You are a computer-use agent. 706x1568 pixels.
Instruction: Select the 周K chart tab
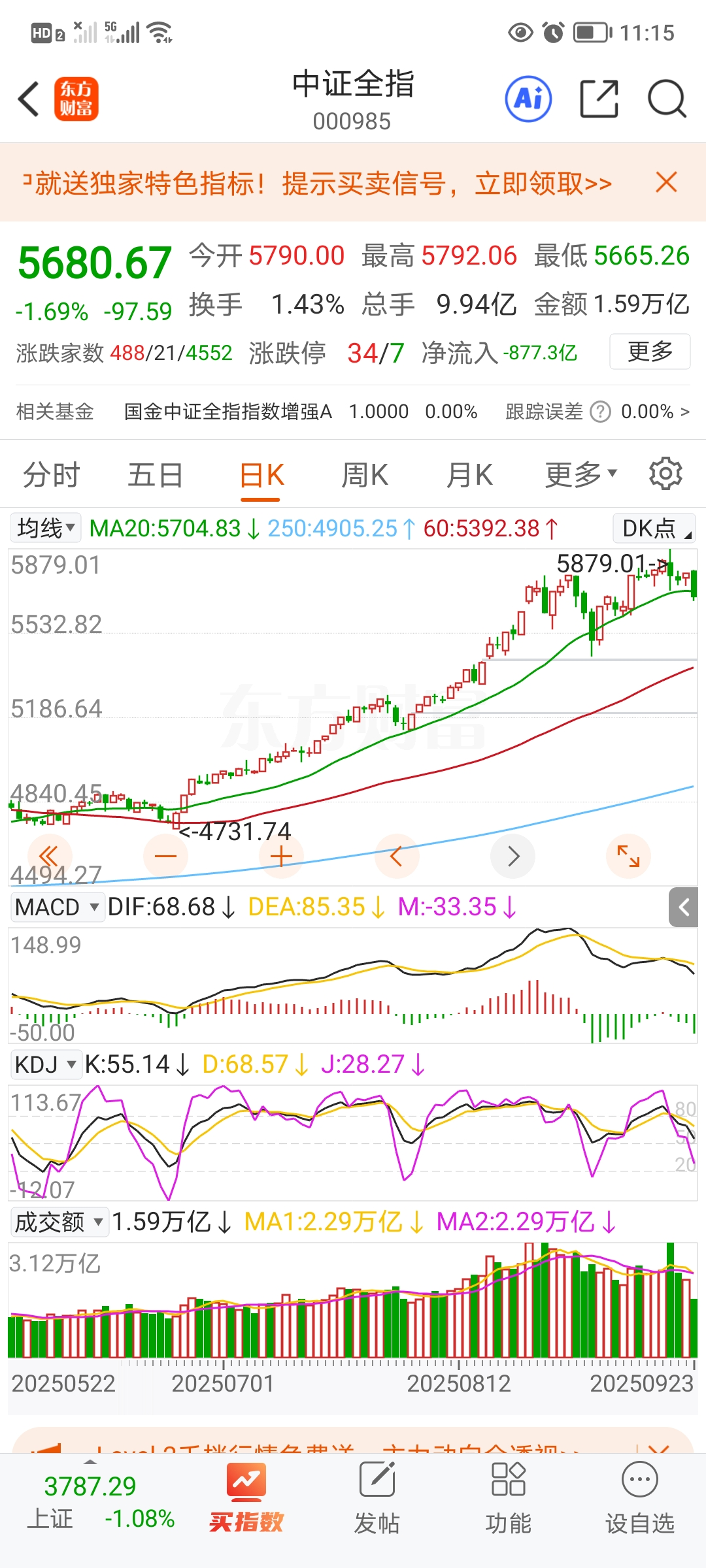coord(365,475)
